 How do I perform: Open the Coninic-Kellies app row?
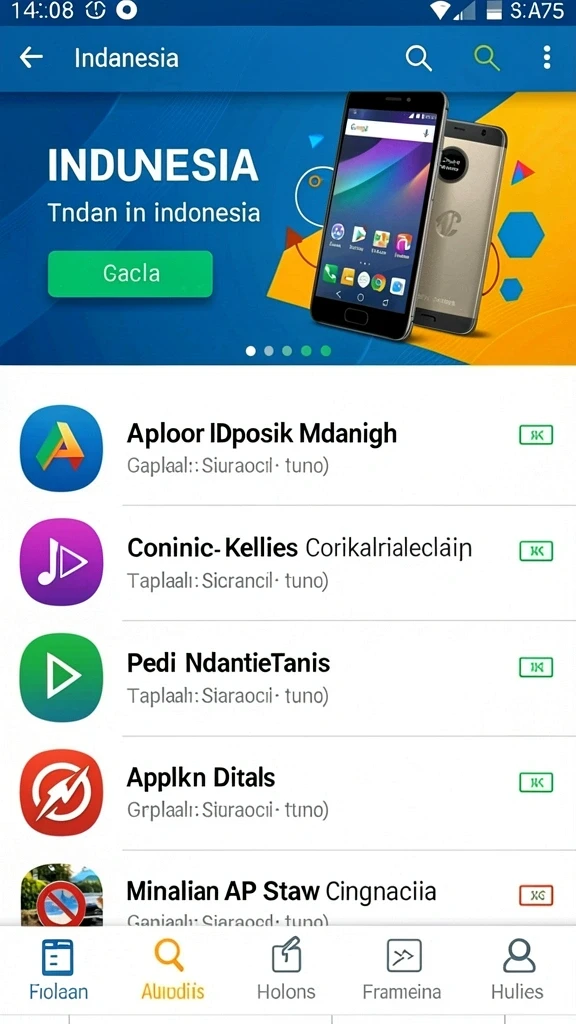point(288,562)
